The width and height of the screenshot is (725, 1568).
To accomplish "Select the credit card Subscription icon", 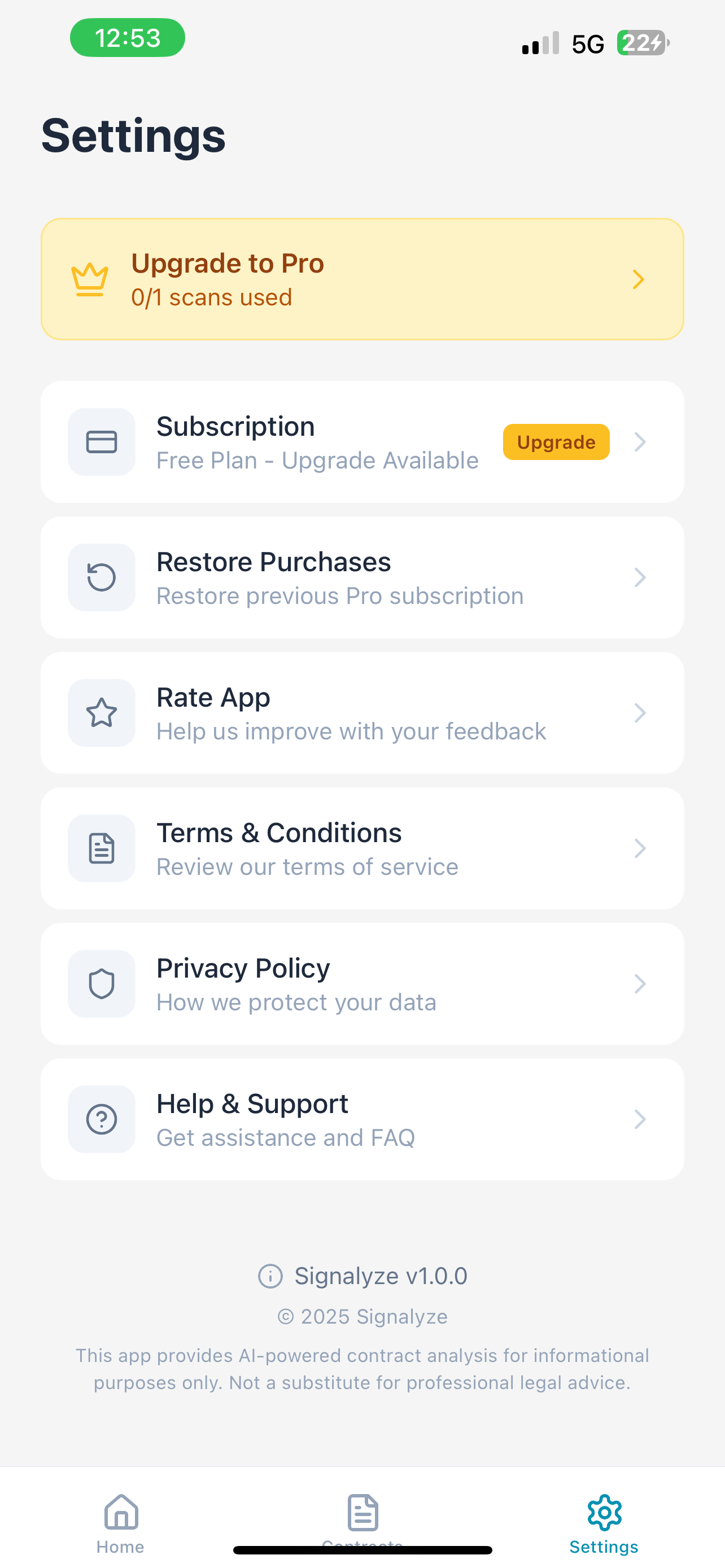I will (101, 442).
